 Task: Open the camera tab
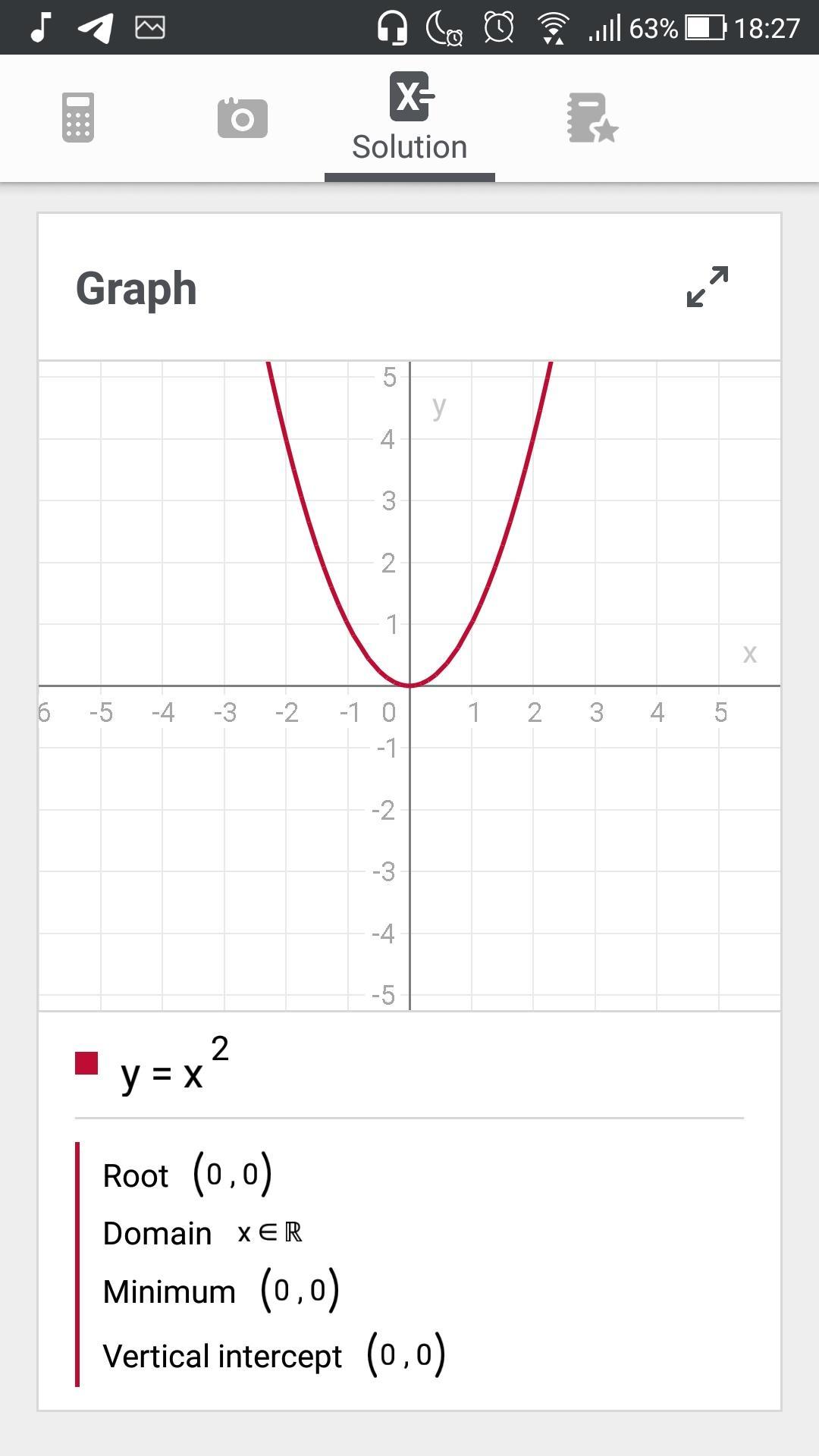click(242, 118)
